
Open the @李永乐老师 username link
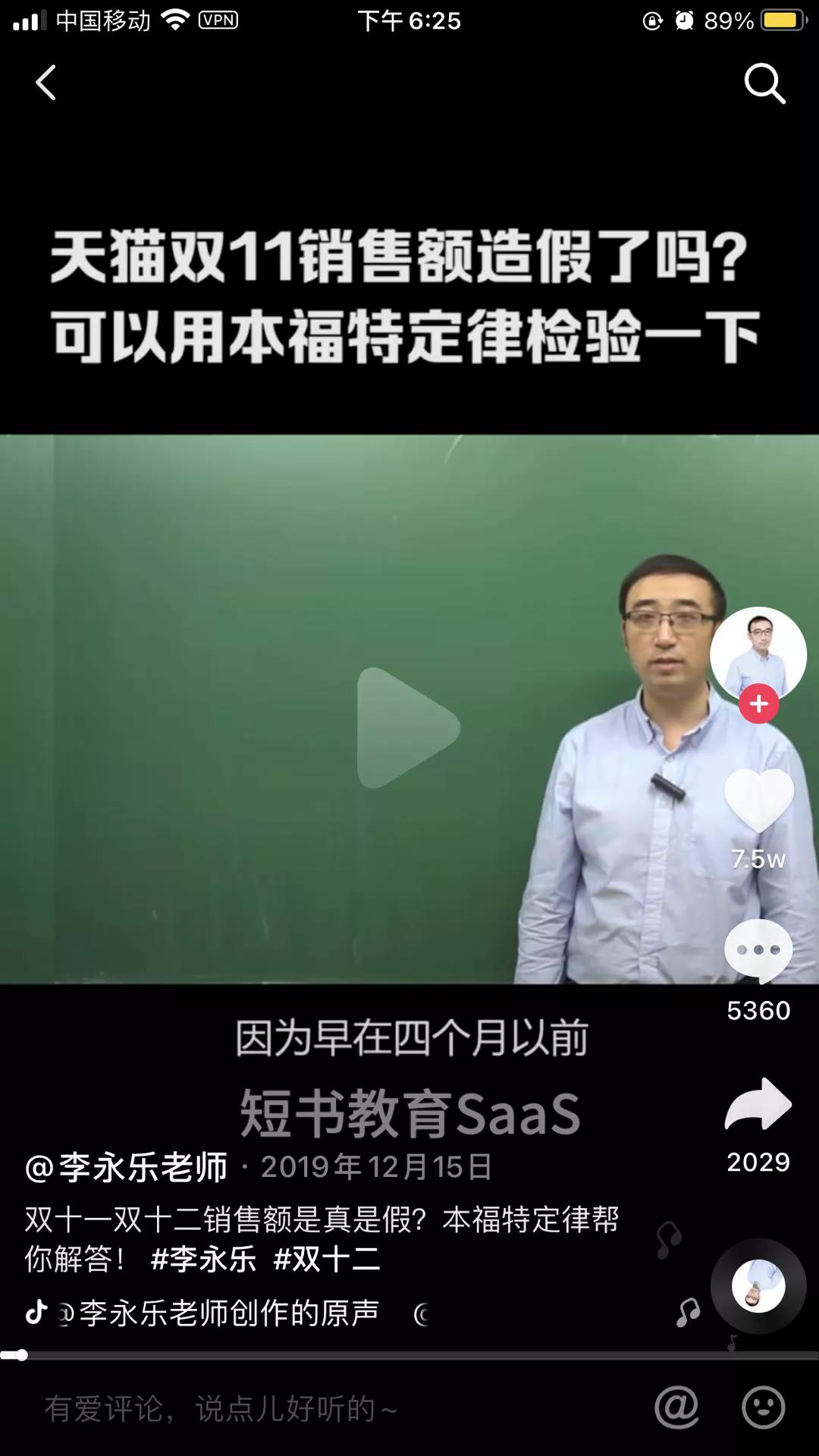[x=126, y=1166]
